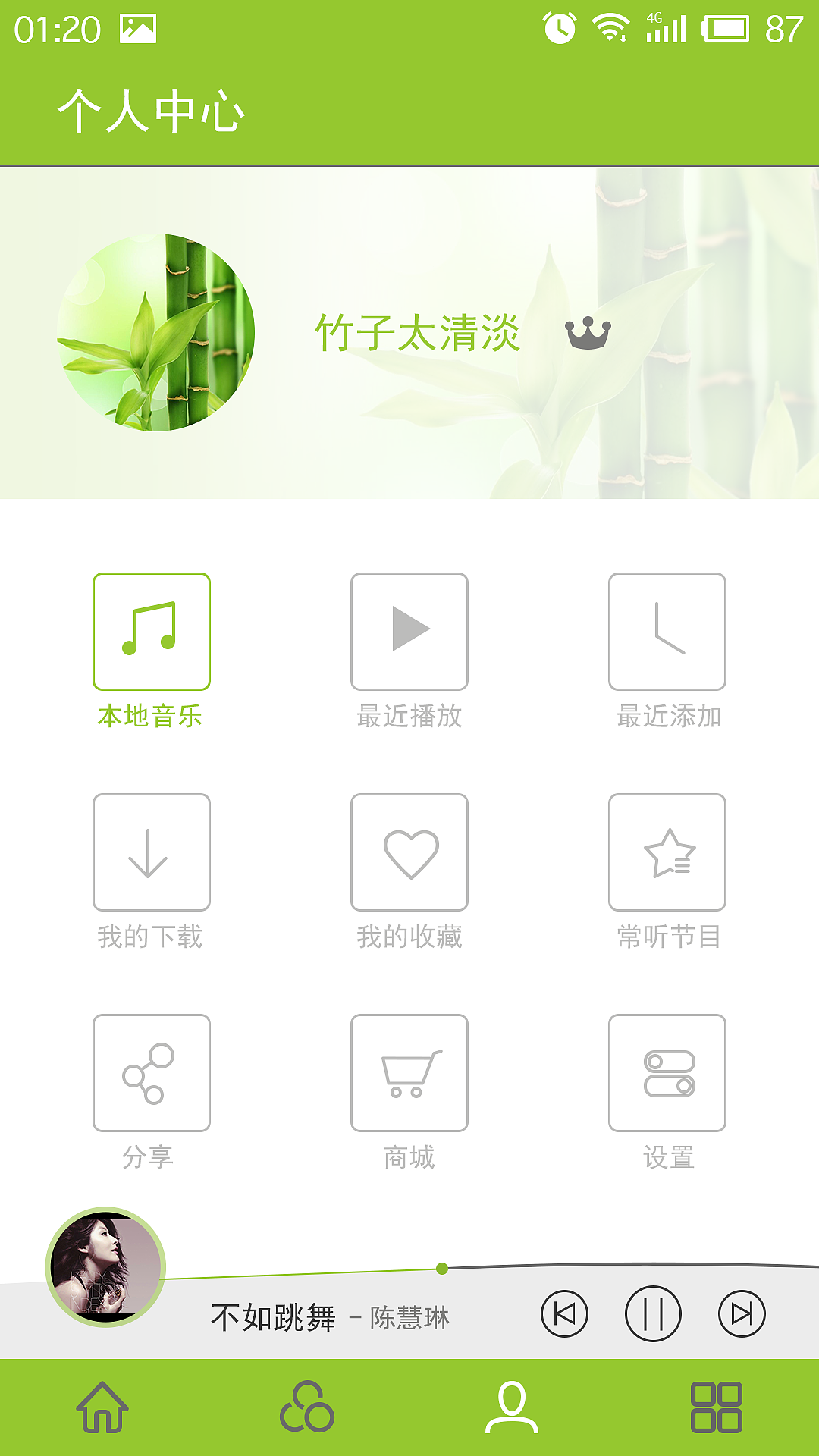Open 最近添加 (recently added) section
Screen dimensions: 819x1456
pos(667,632)
